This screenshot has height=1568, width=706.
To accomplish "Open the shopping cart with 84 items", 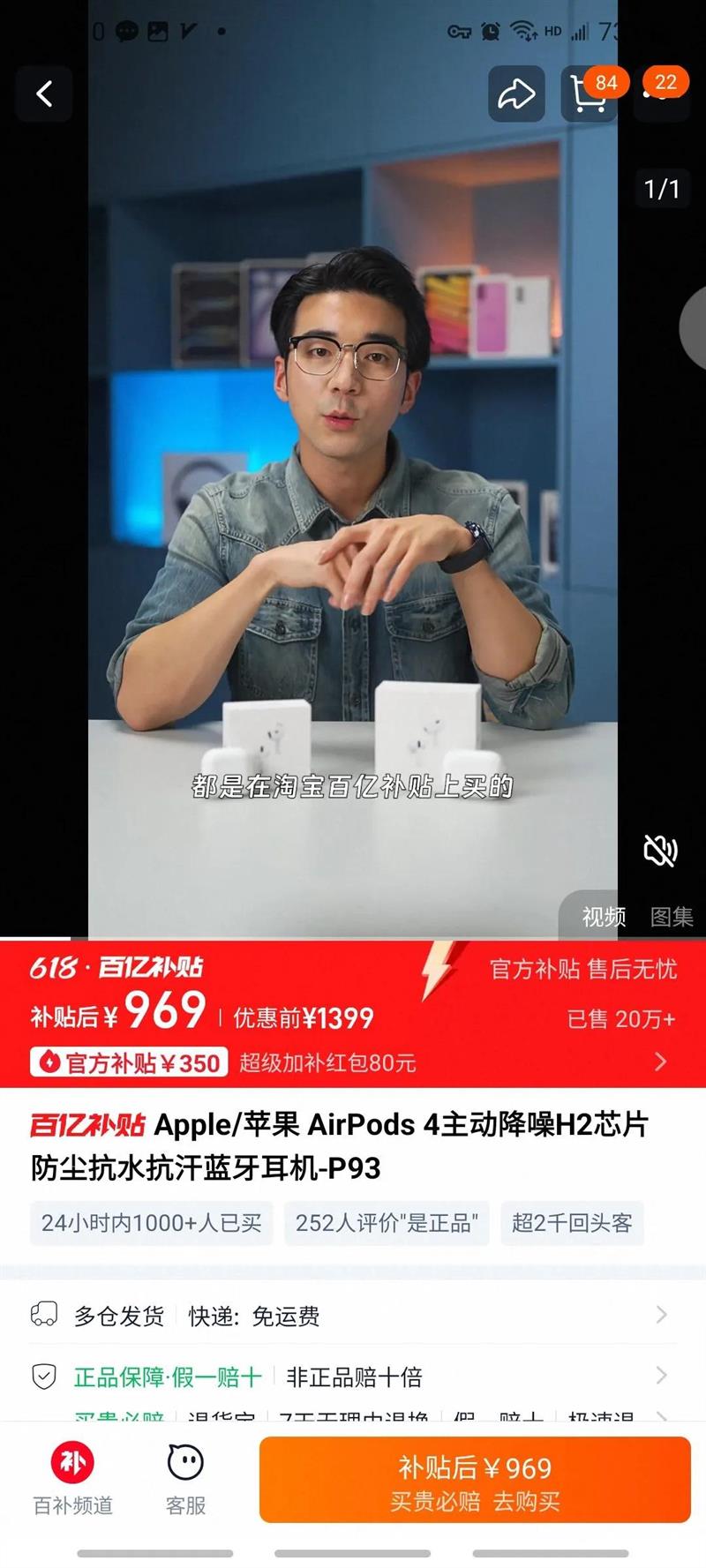I will click(x=590, y=94).
